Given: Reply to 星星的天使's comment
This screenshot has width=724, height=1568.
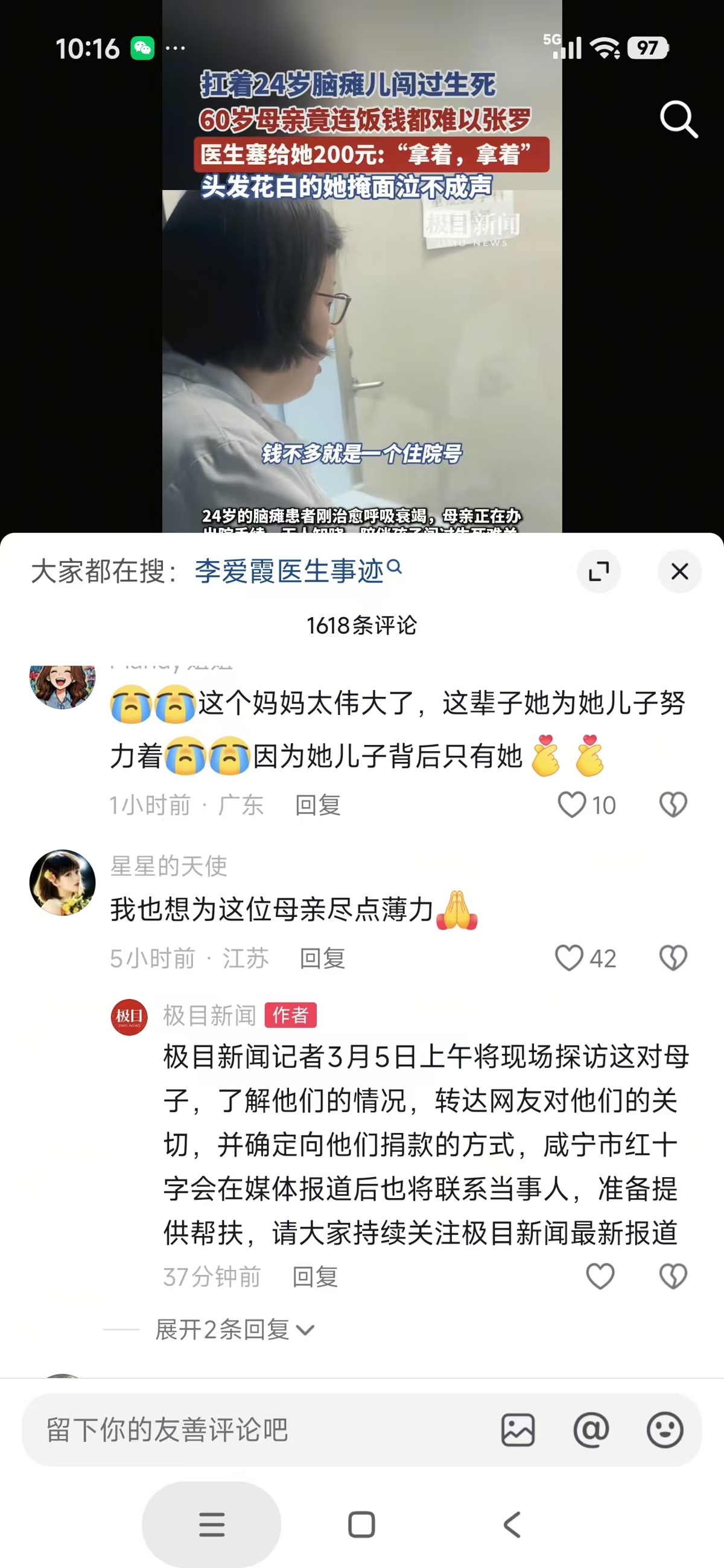Looking at the screenshot, I should pos(322,959).
